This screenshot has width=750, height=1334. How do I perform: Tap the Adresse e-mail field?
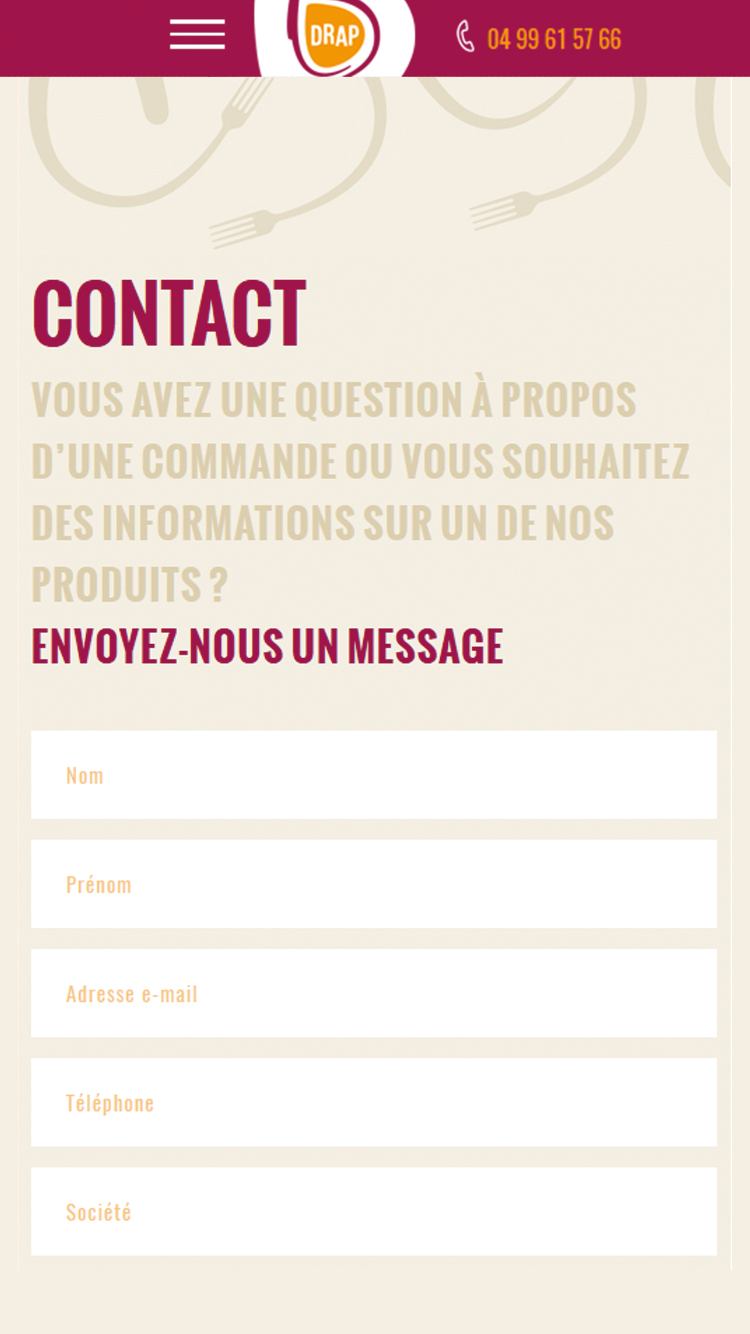(374, 993)
